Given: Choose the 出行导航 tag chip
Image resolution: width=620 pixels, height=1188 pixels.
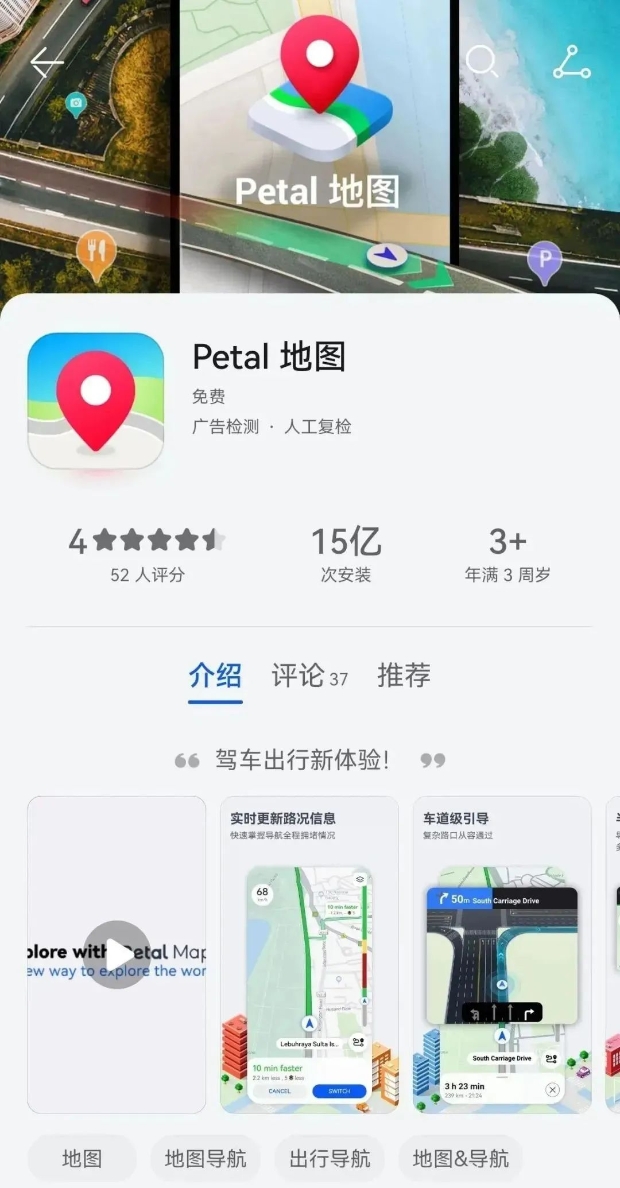Looking at the screenshot, I should 330,1159.
